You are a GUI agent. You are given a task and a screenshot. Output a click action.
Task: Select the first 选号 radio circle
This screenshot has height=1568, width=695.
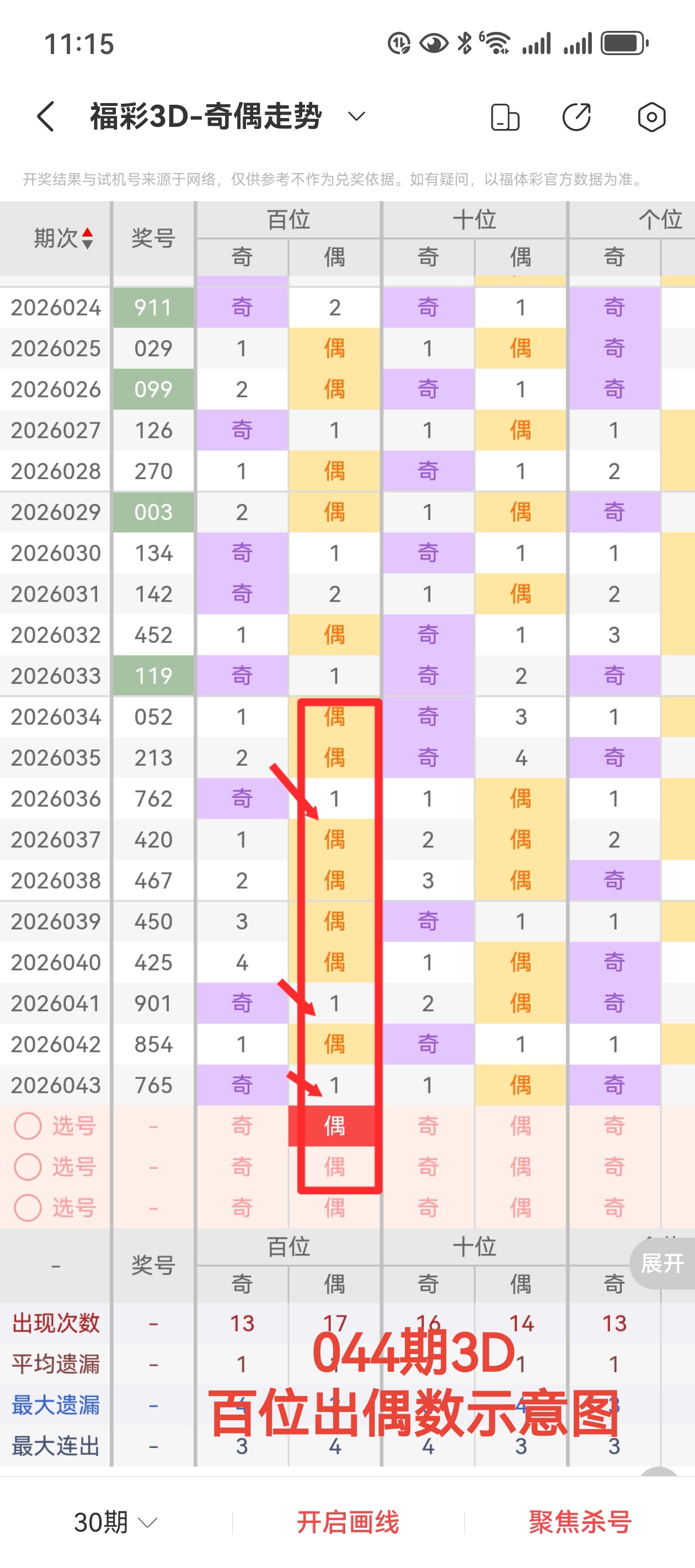28,1125
